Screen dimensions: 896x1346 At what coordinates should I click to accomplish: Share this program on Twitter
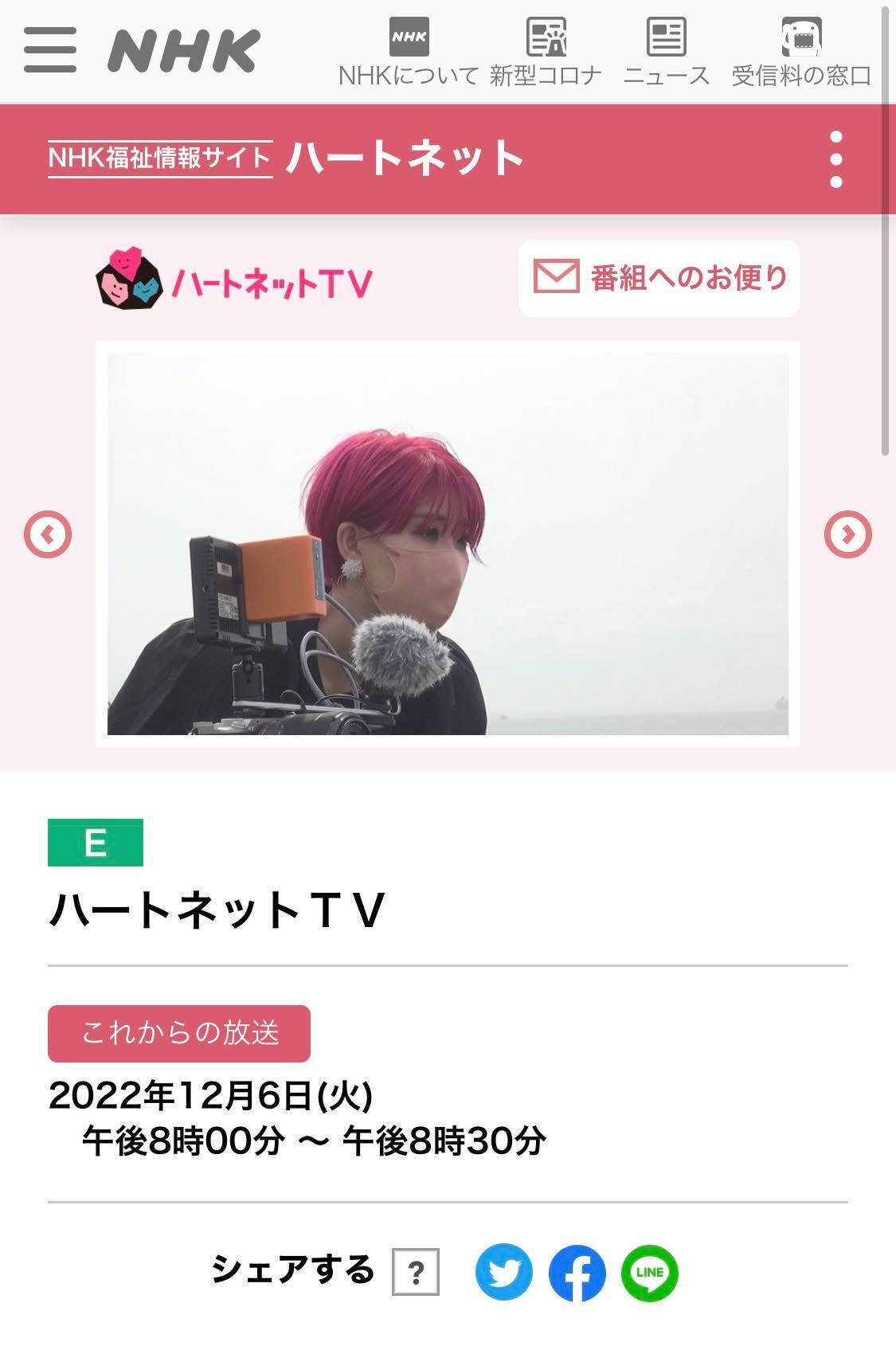tap(504, 1272)
